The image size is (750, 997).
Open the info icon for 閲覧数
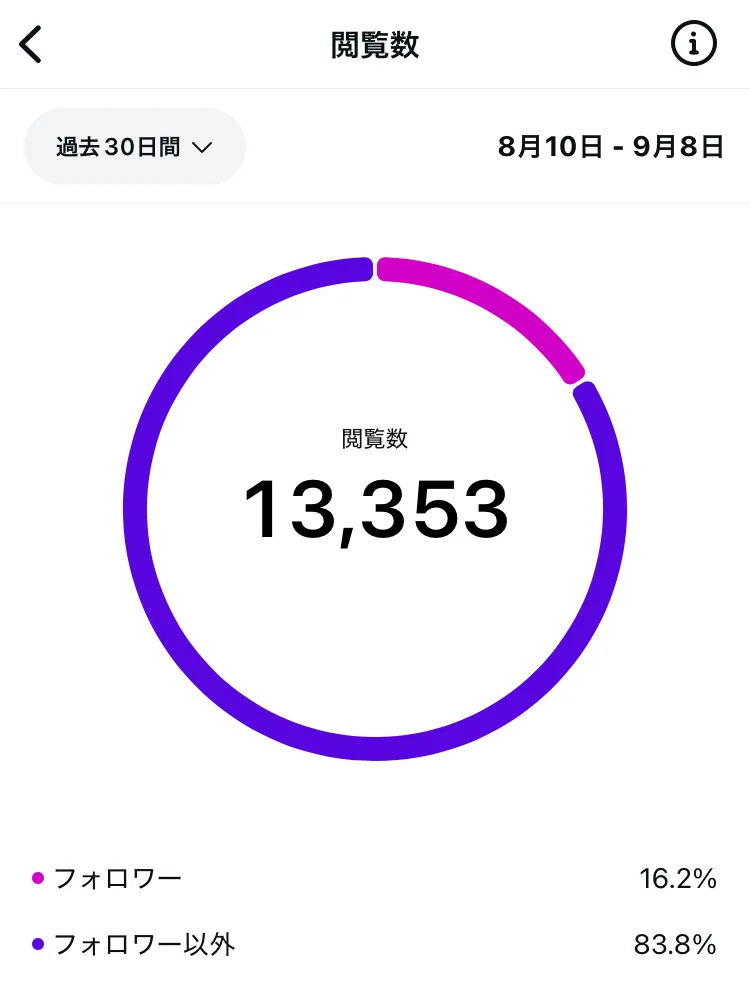click(693, 44)
